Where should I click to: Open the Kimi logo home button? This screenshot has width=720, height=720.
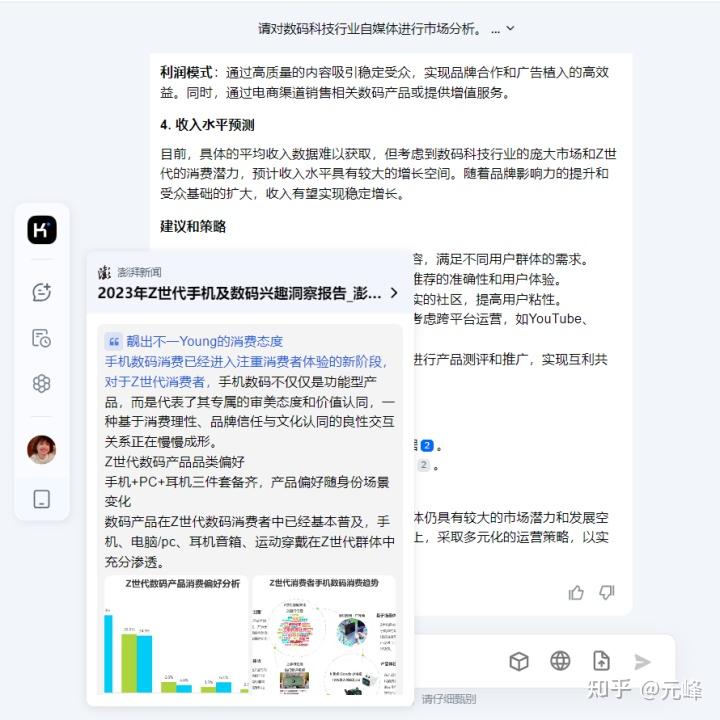tap(41, 230)
